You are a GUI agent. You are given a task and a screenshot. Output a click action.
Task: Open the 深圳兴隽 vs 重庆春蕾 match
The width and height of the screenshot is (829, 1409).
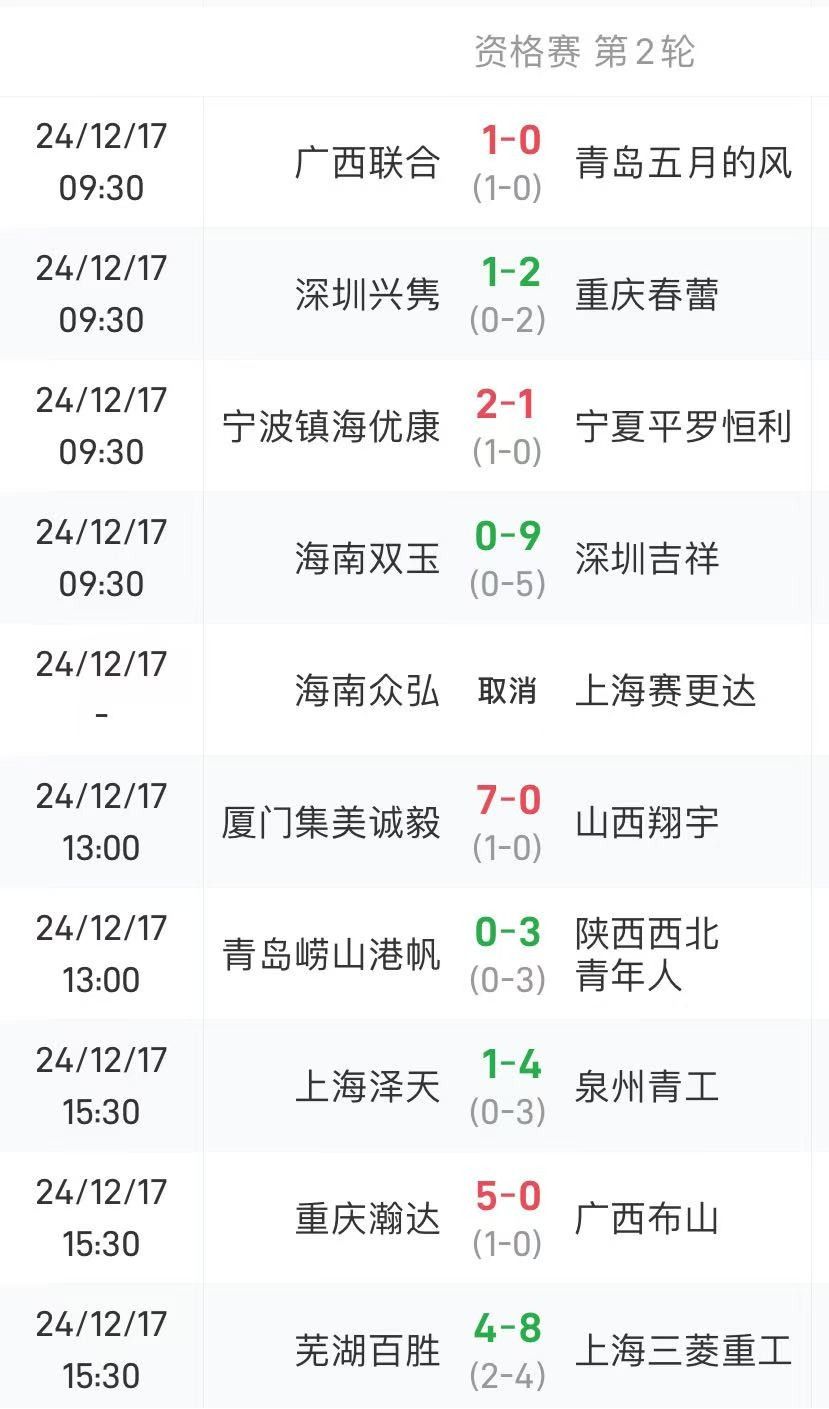point(414,294)
